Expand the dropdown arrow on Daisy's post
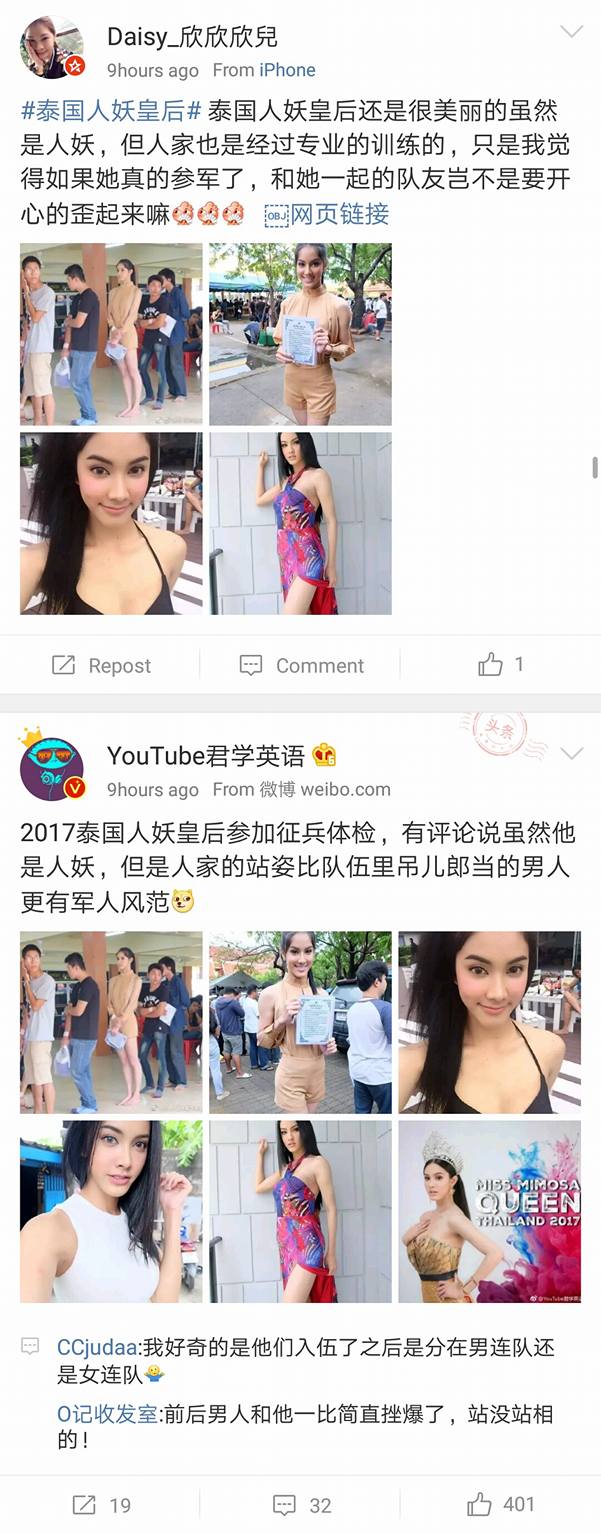601x1533 pixels. coord(571,32)
